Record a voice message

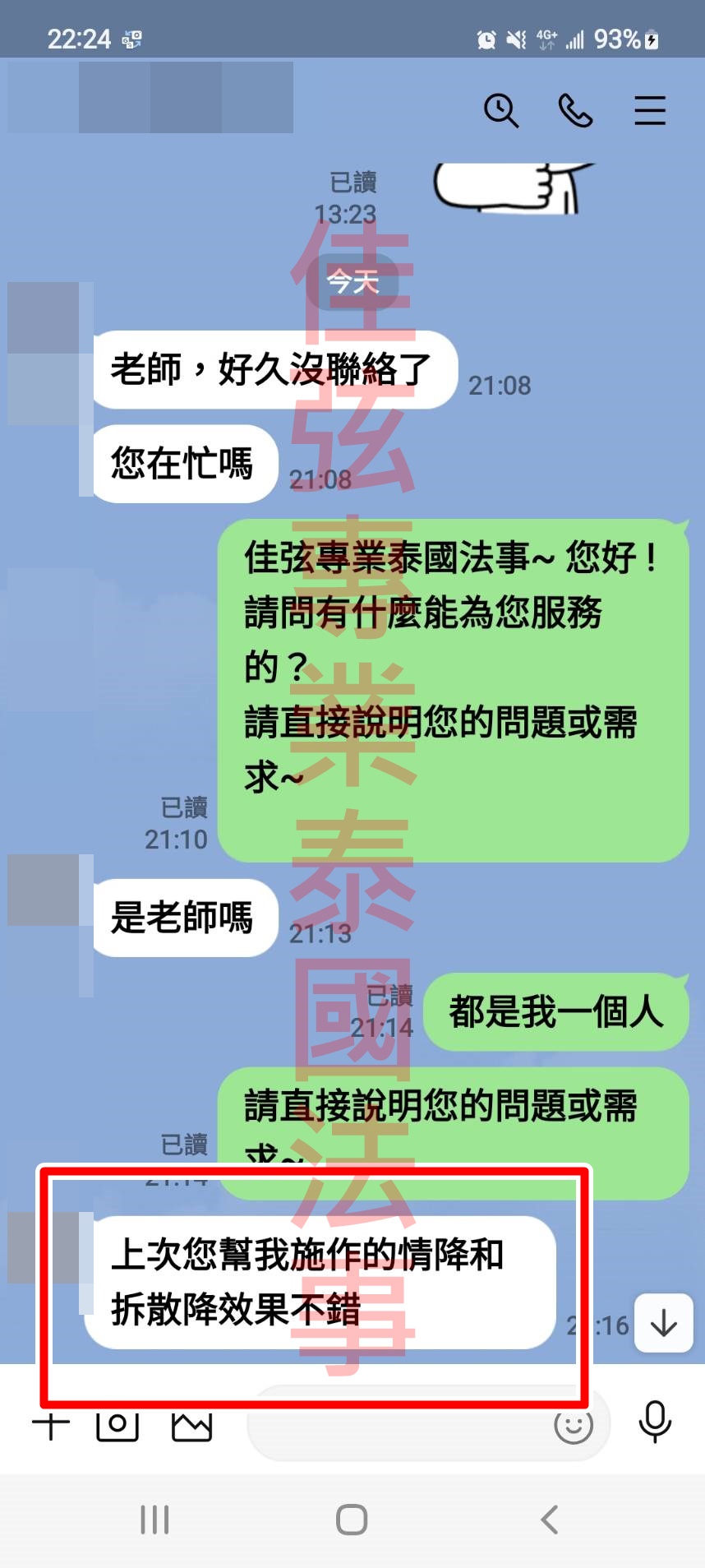[655, 1422]
